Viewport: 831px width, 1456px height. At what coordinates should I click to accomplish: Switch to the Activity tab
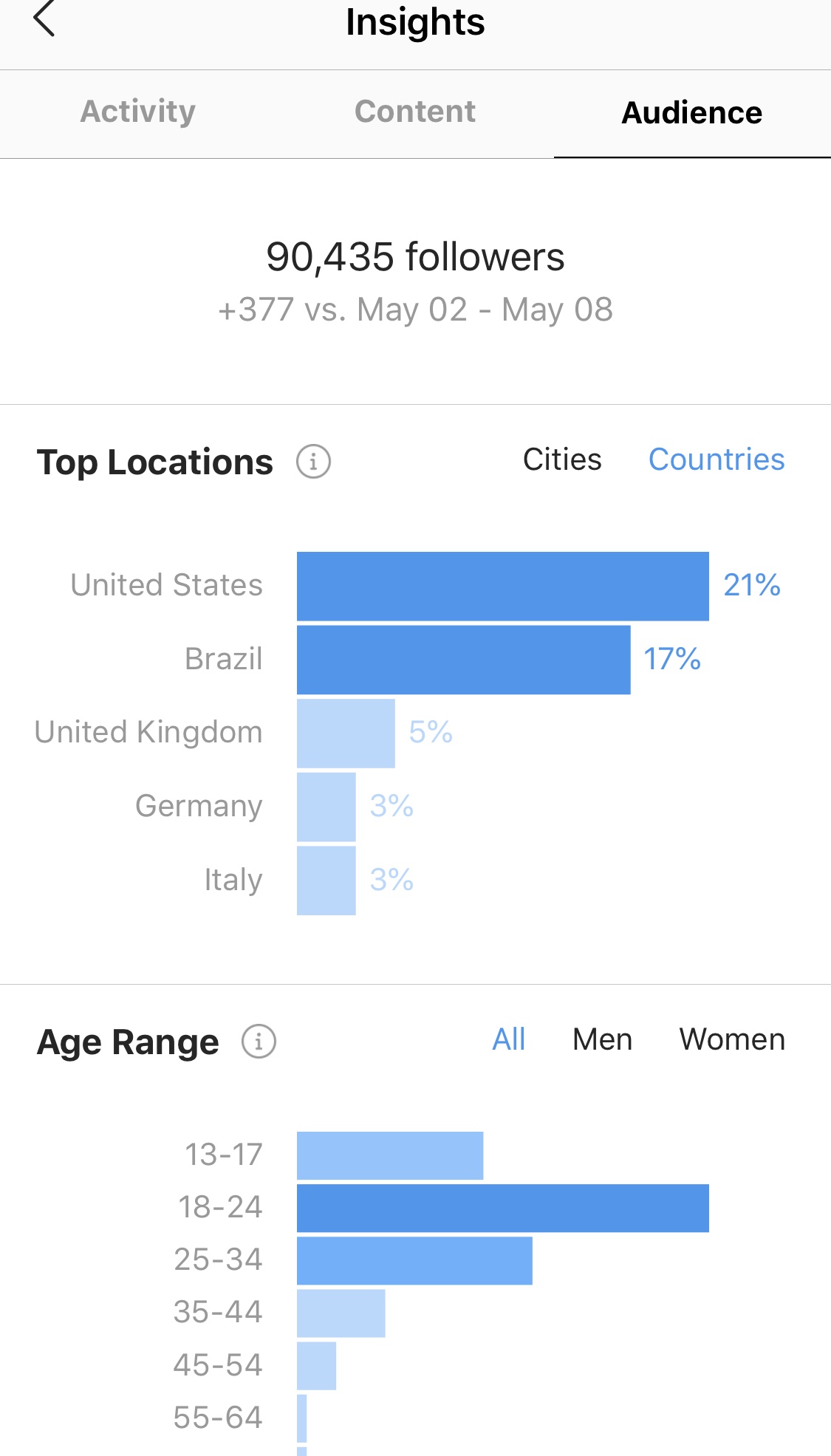(138, 112)
